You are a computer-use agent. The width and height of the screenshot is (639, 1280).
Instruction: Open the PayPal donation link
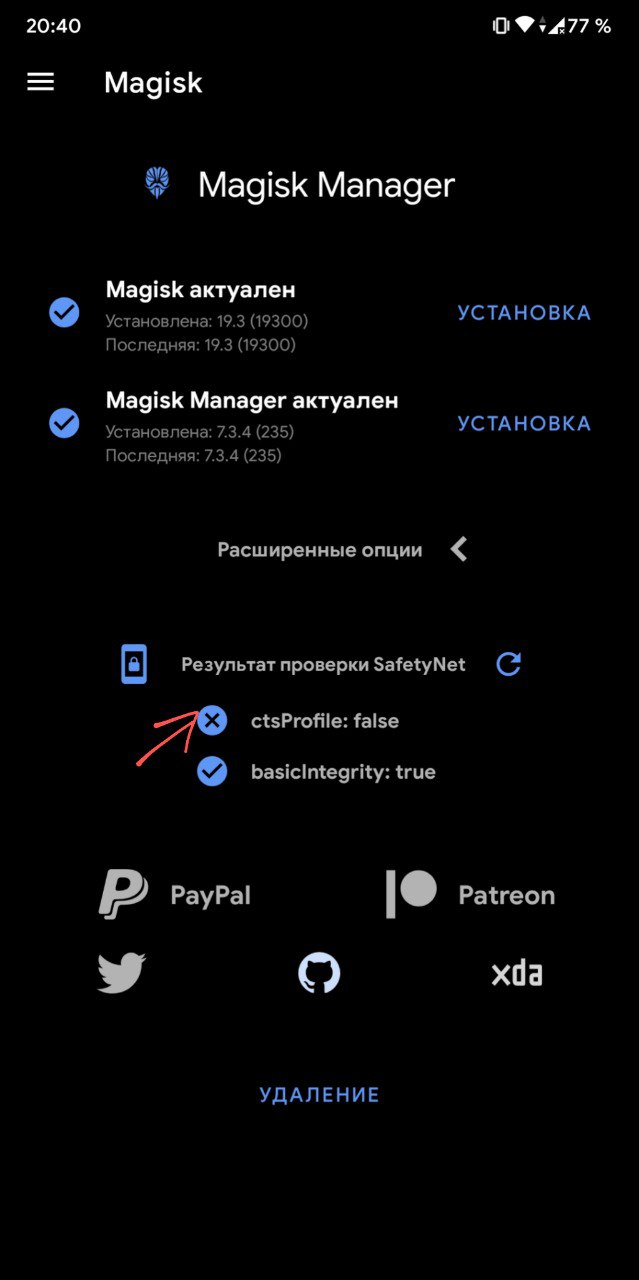[175, 894]
